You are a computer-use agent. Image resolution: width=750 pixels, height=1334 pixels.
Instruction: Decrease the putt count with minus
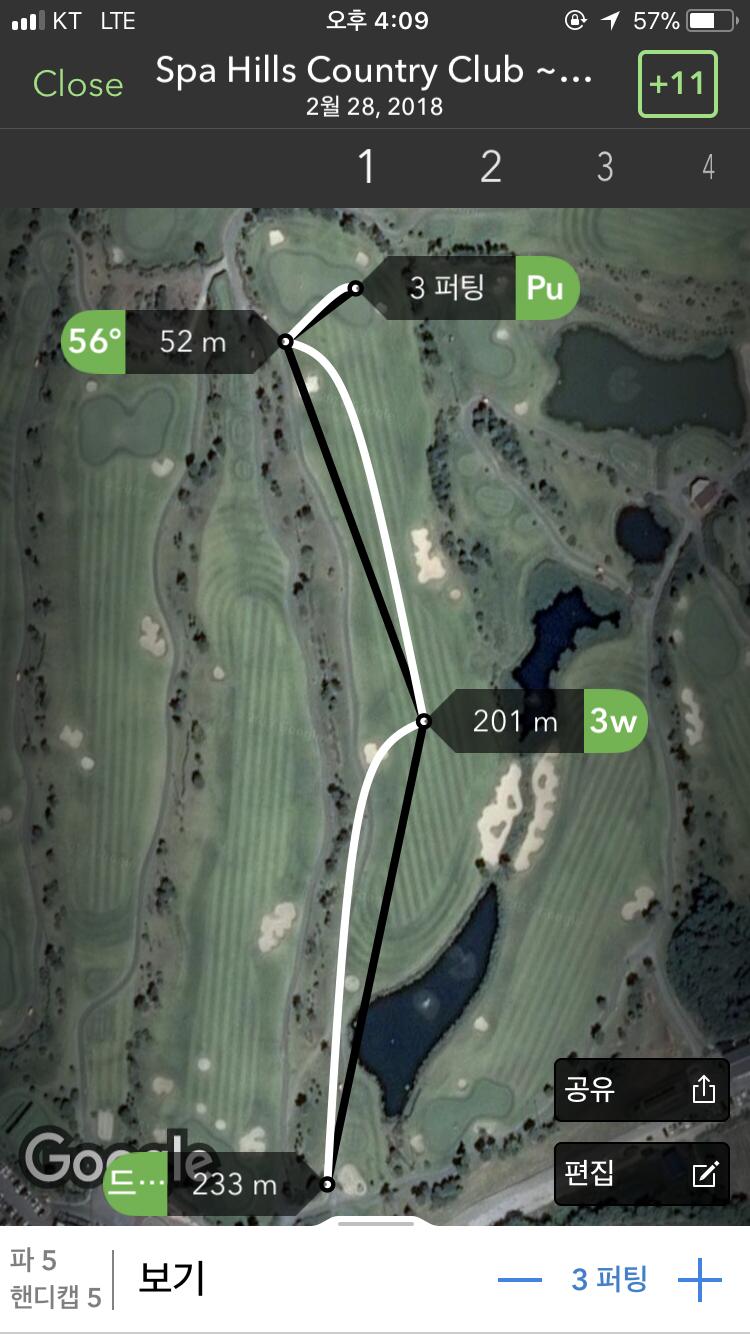(x=519, y=1280)
